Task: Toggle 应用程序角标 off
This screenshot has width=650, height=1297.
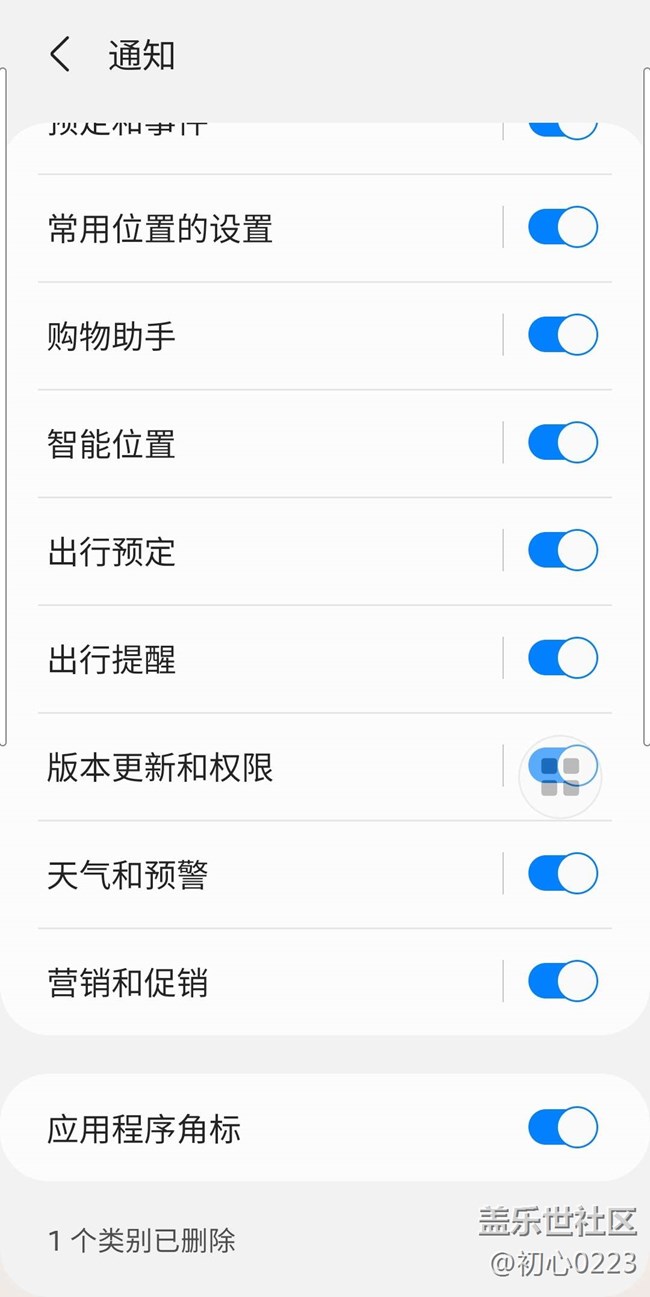Action: (x=562, y=1128)
